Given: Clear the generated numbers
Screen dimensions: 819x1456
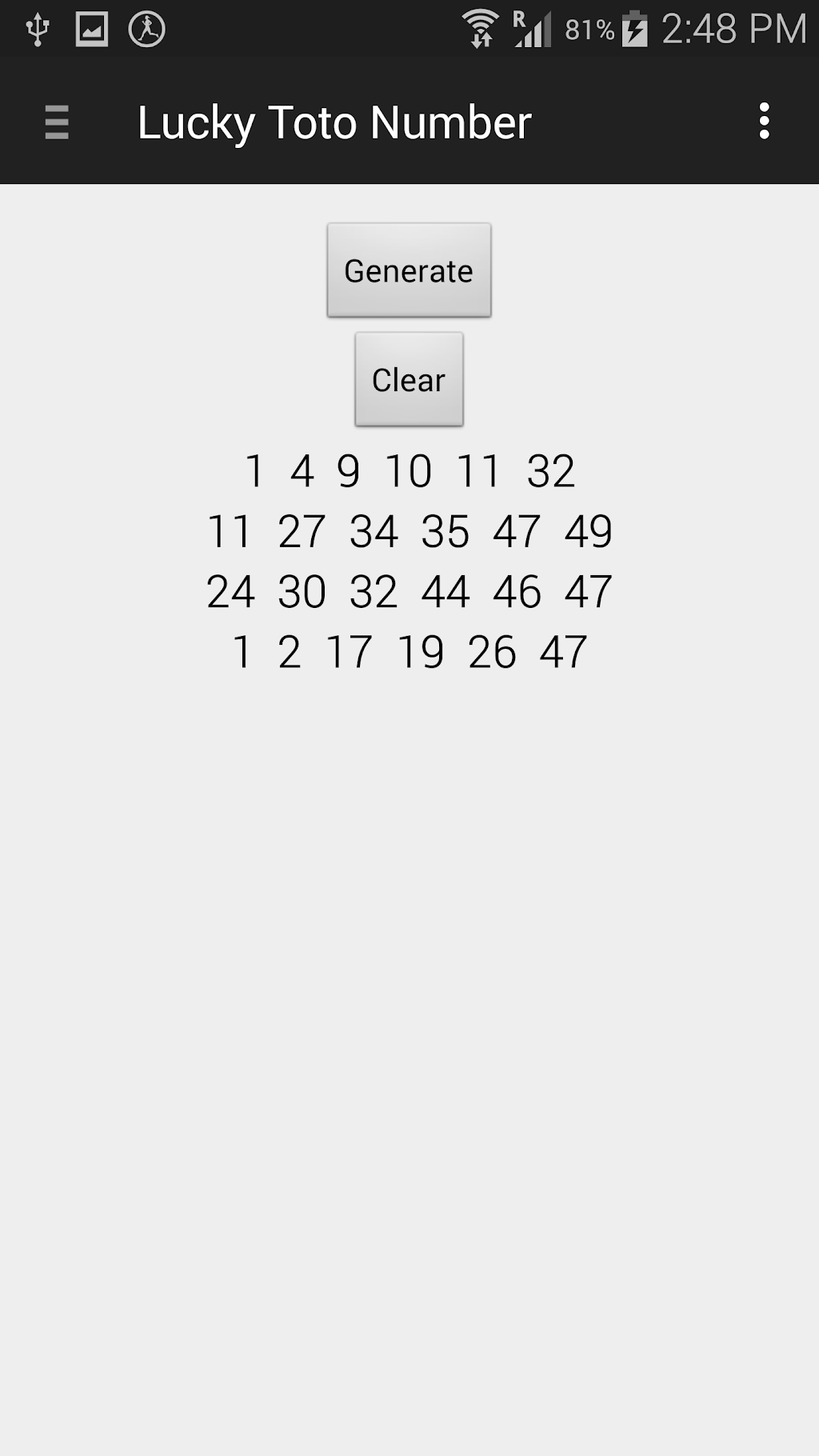Looking at the screenshot, I should click(409, 379).
